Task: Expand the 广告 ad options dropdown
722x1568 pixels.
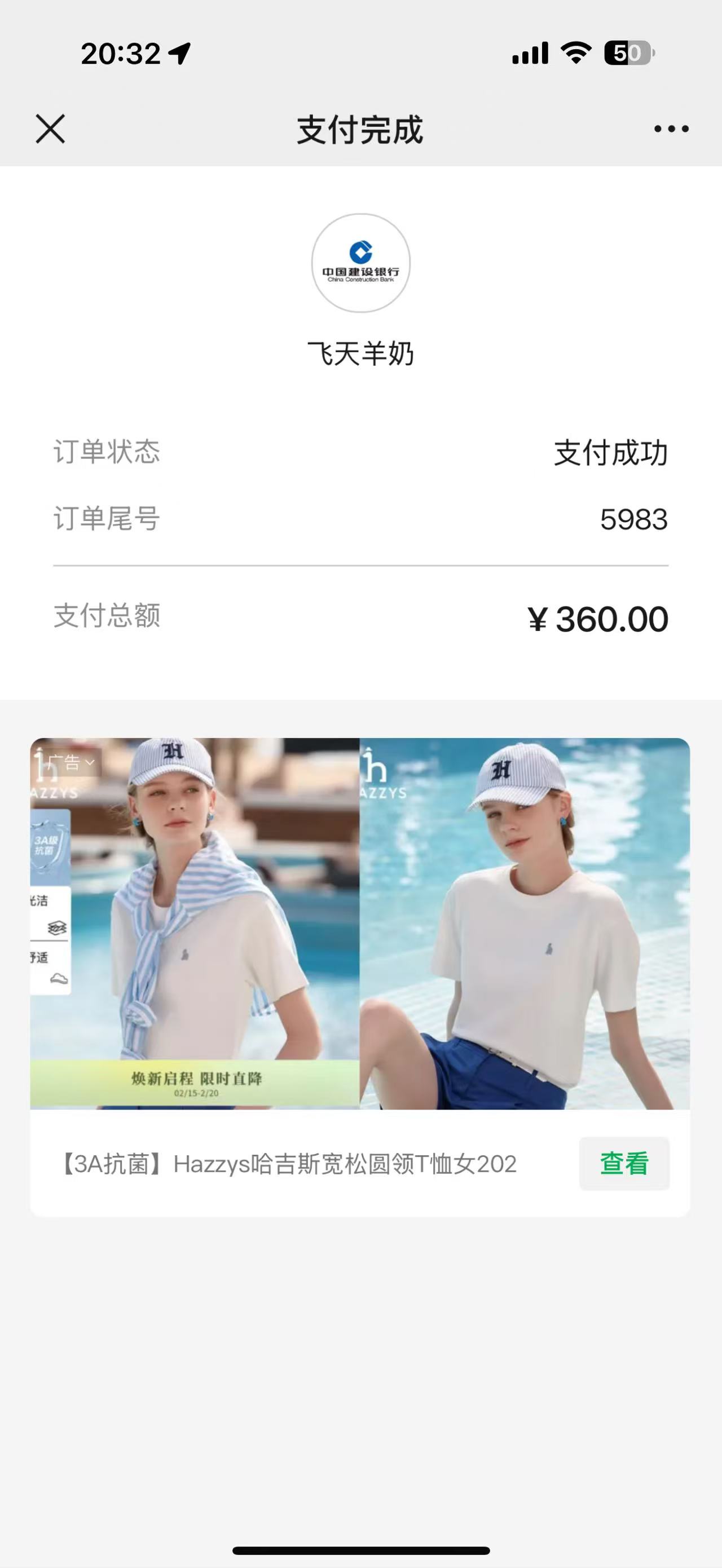Action: click(x=71, y=762)
